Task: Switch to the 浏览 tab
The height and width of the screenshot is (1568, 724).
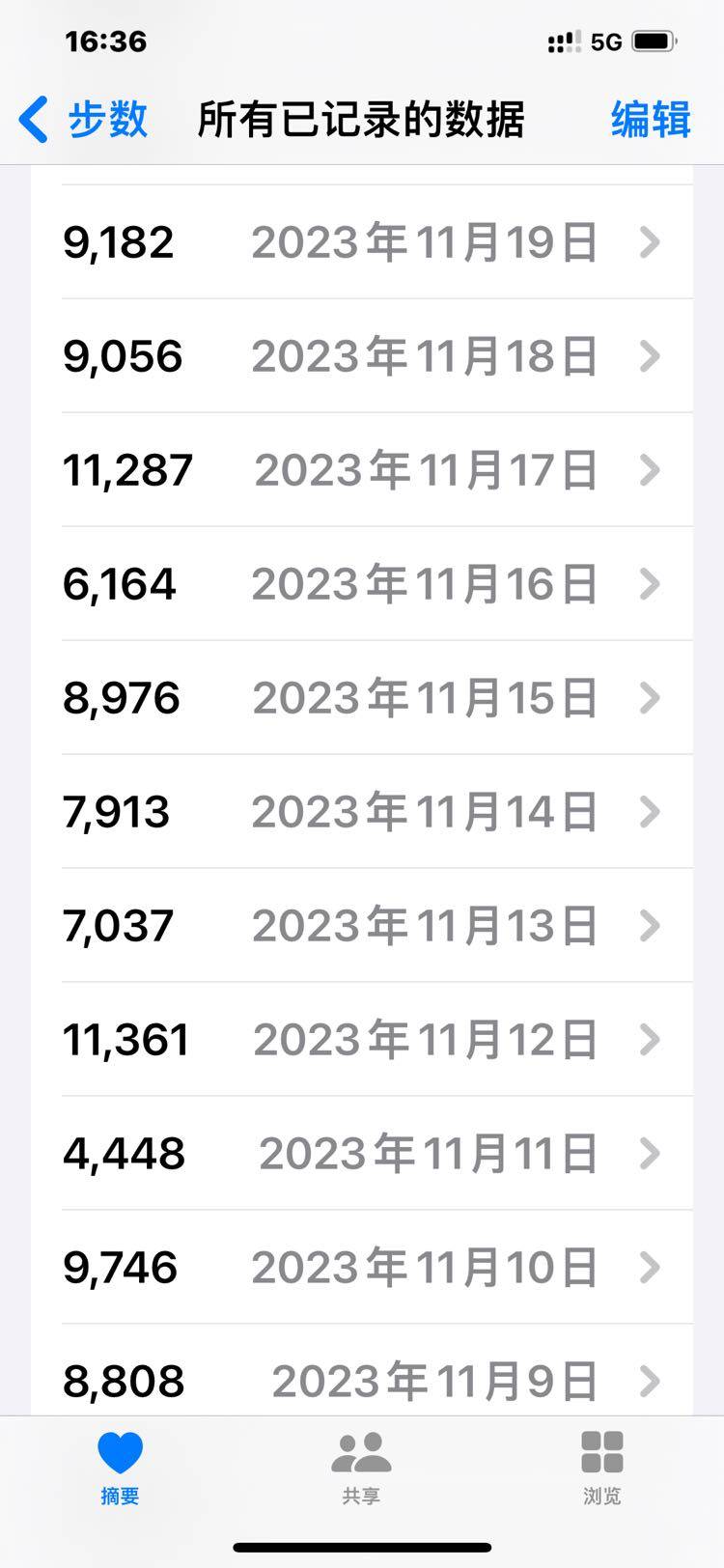Action: 601,1468
